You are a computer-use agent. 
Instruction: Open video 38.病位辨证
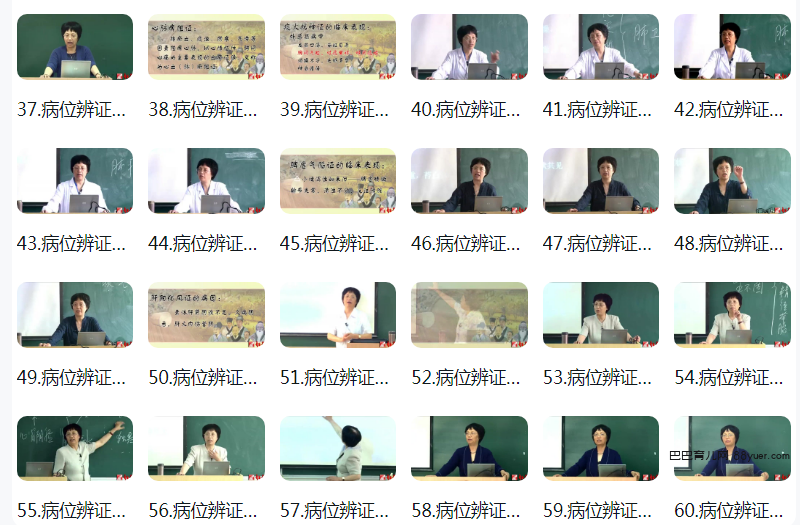pyautogui.click(x=206, y=47)
